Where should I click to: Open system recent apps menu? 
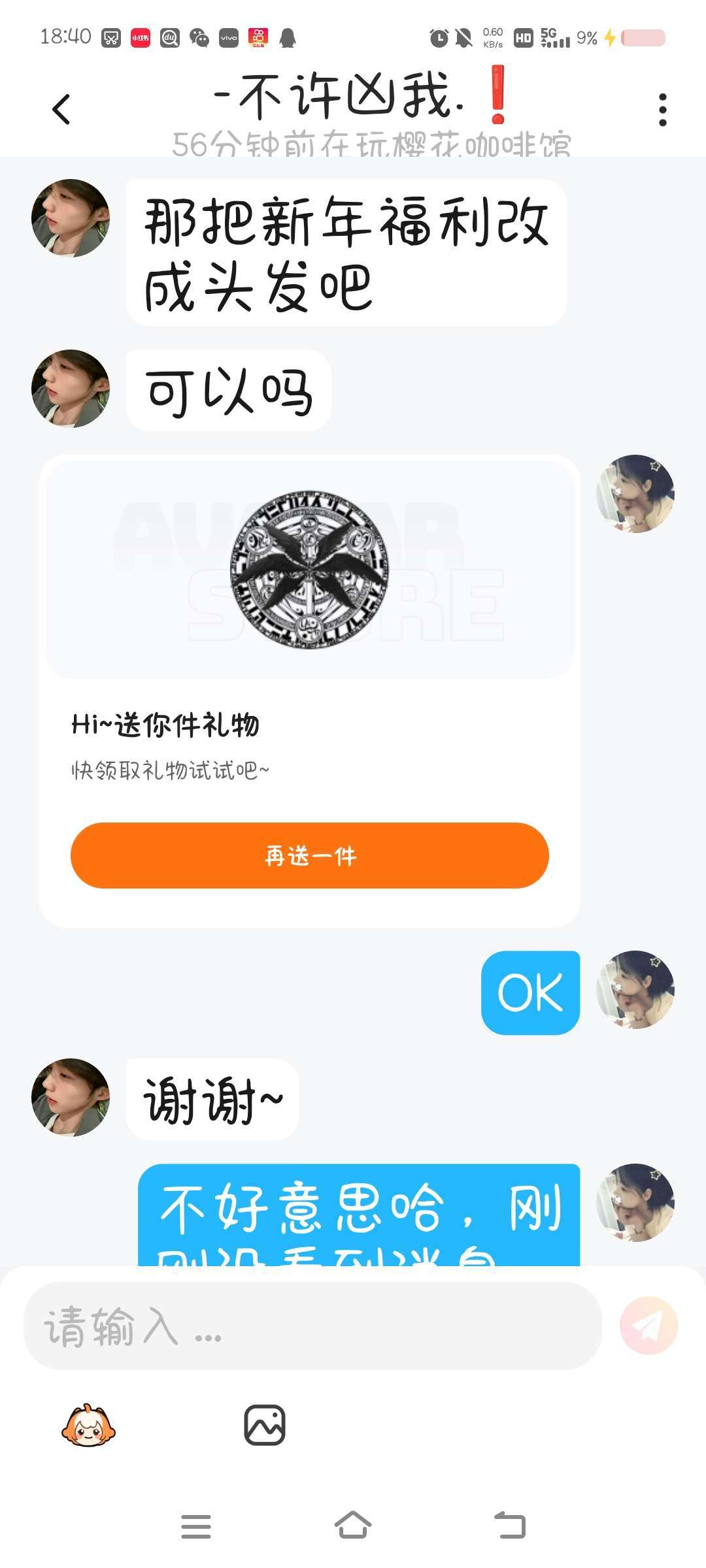196,1526
